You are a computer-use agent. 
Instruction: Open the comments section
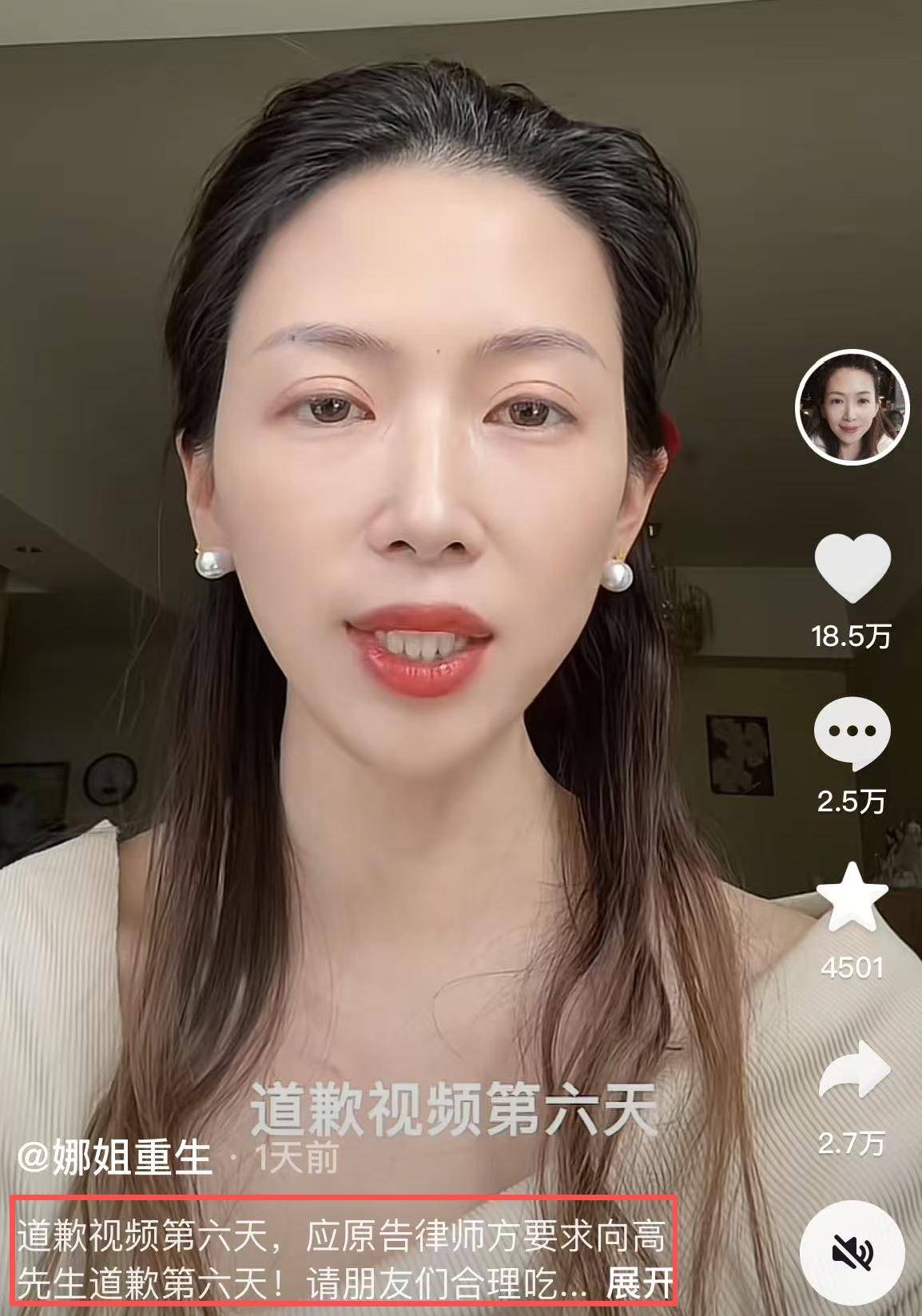click(852, 731)
